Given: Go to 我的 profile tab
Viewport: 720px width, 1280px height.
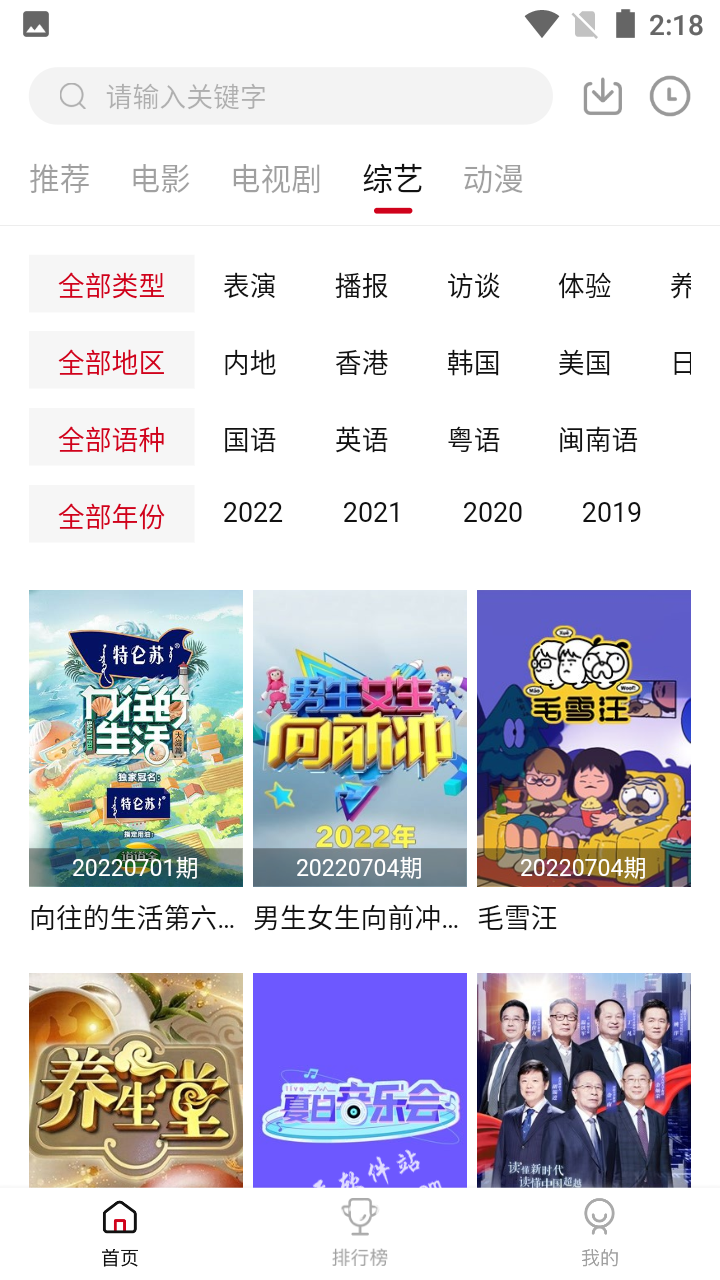Looking at the screenshot, I should 600,1234.
